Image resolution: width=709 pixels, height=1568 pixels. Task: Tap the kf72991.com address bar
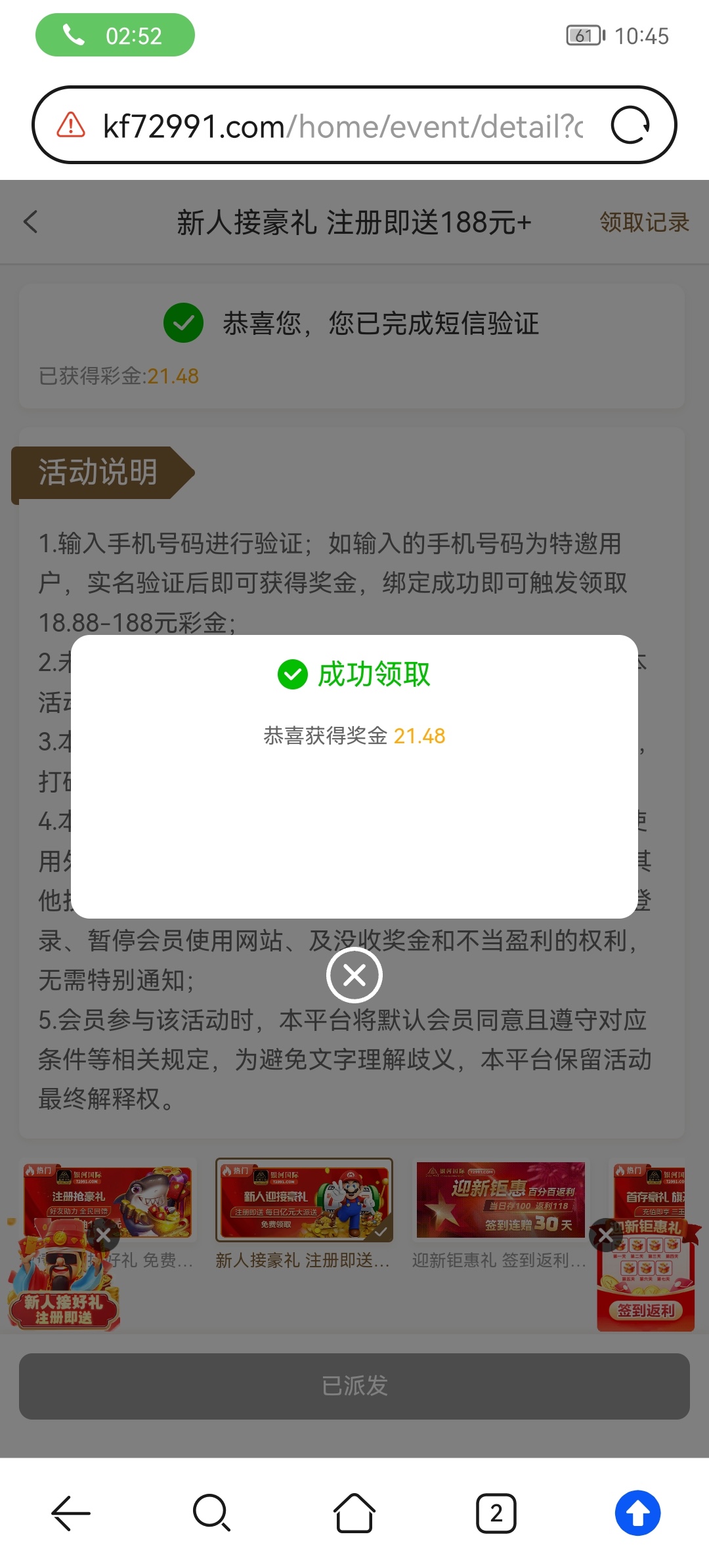click(x=341, y=126)
